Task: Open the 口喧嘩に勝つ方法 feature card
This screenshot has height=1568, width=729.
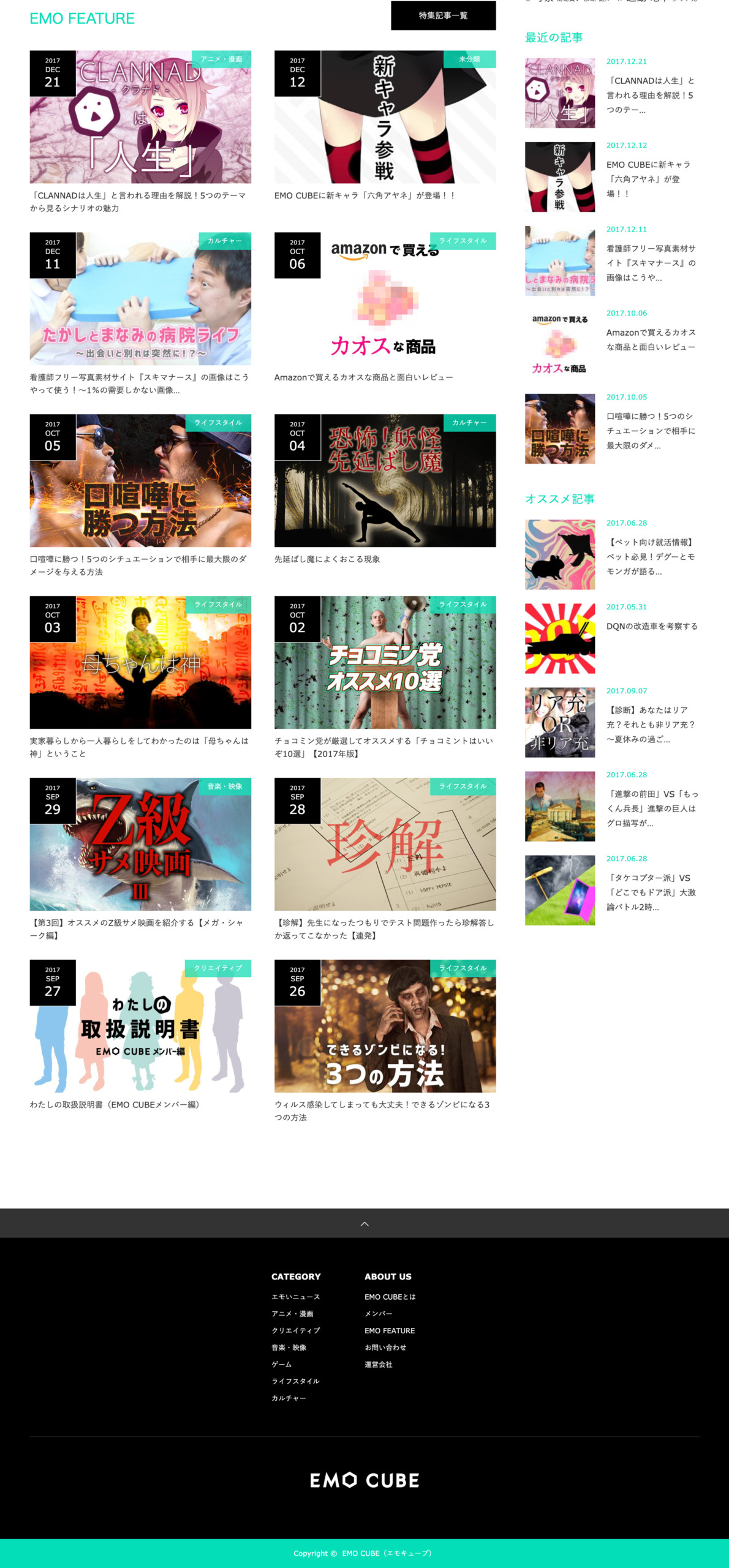Action: tap(140, 481)
